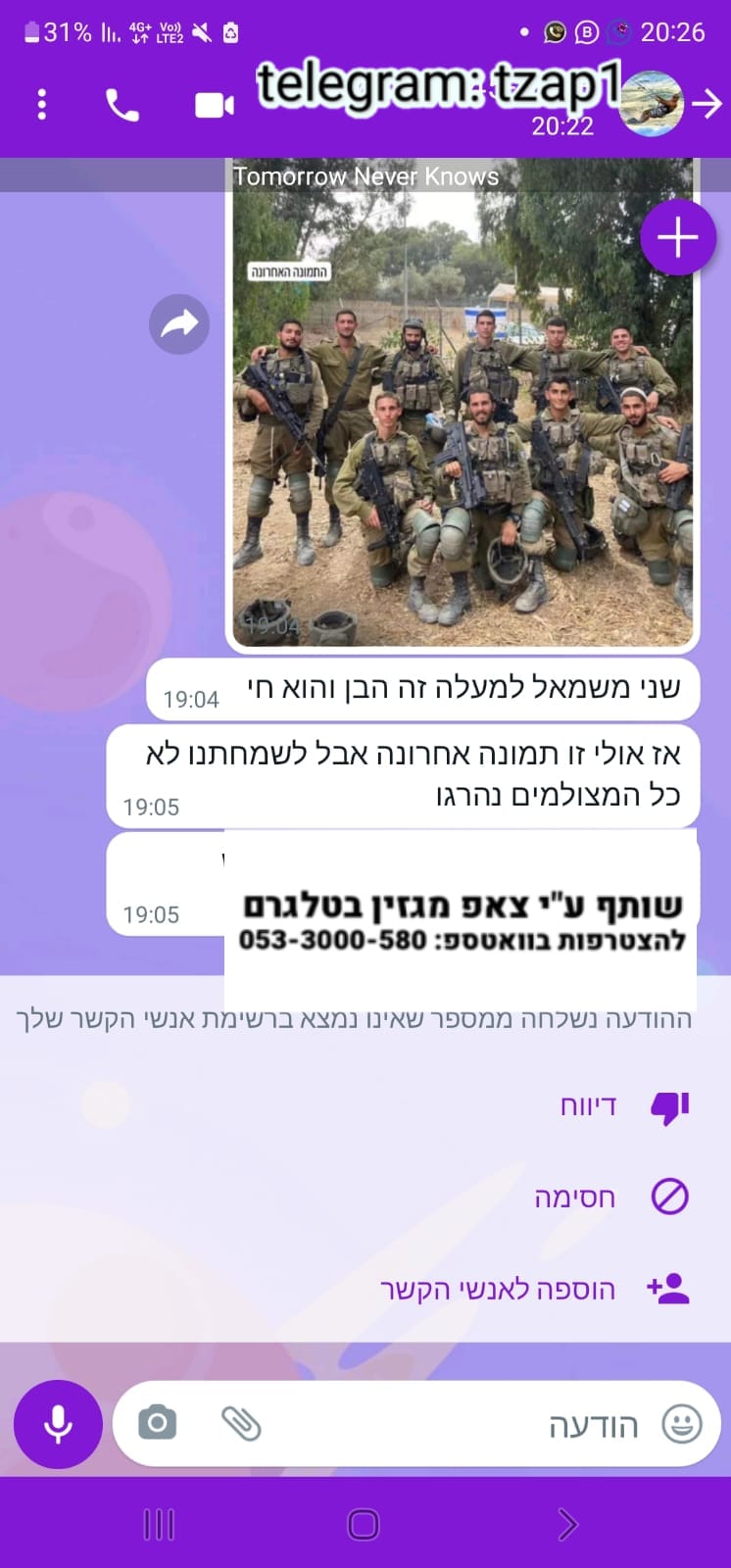Open the recent apps view
Viewport: 731px width, 1568px height.
point(159,1524)
